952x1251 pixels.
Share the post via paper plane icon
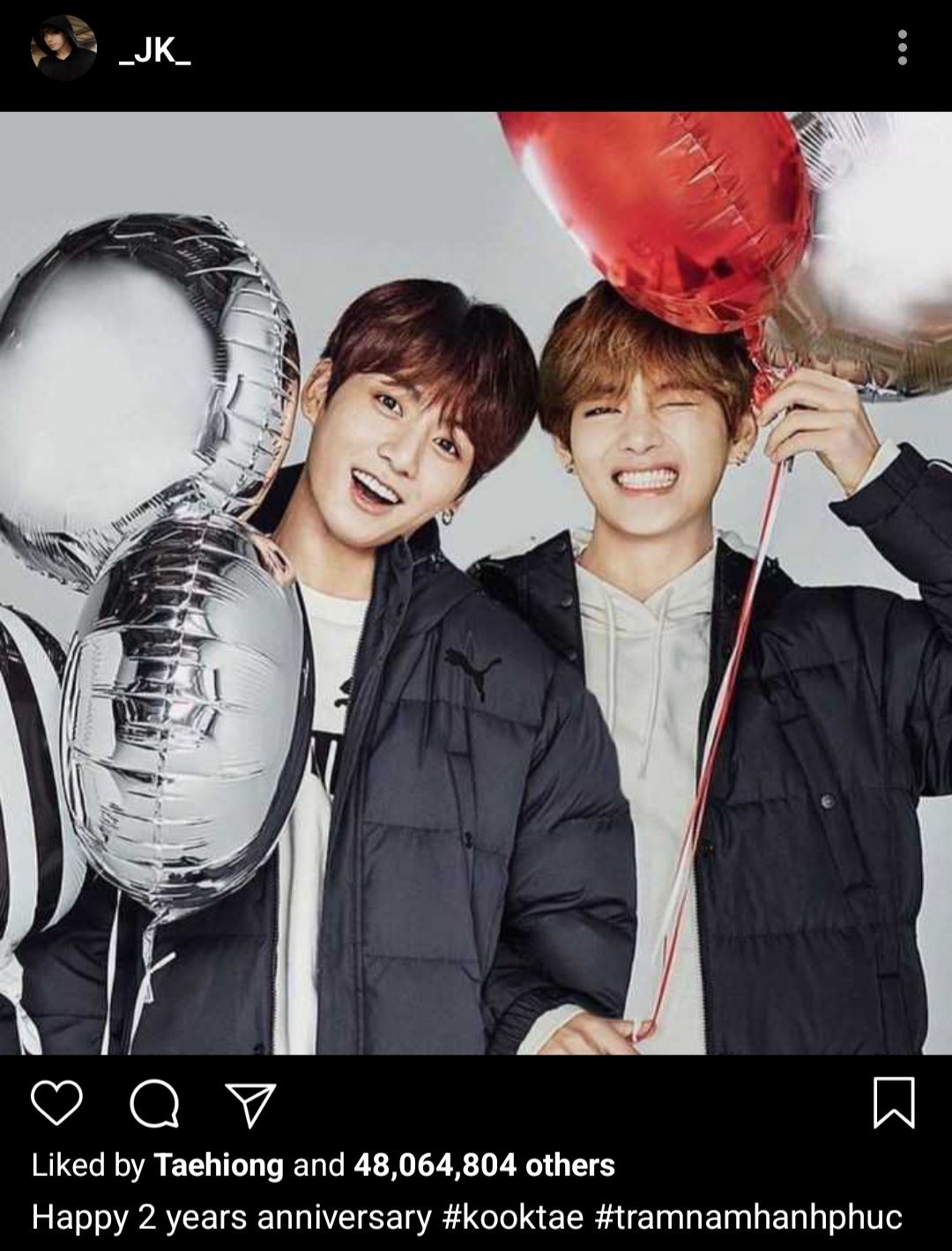251,1104
